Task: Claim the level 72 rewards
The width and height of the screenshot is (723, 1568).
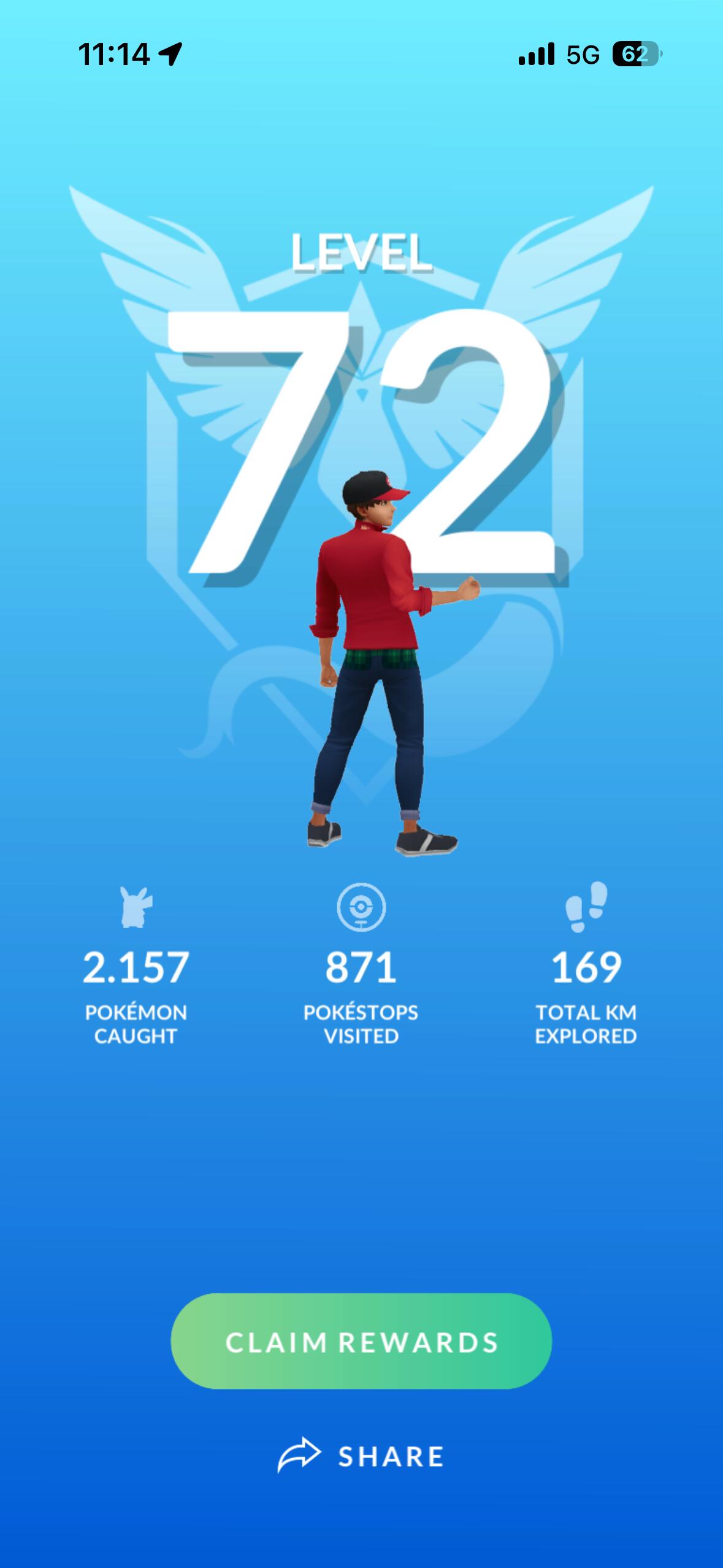Action: tap(361, 1342)
